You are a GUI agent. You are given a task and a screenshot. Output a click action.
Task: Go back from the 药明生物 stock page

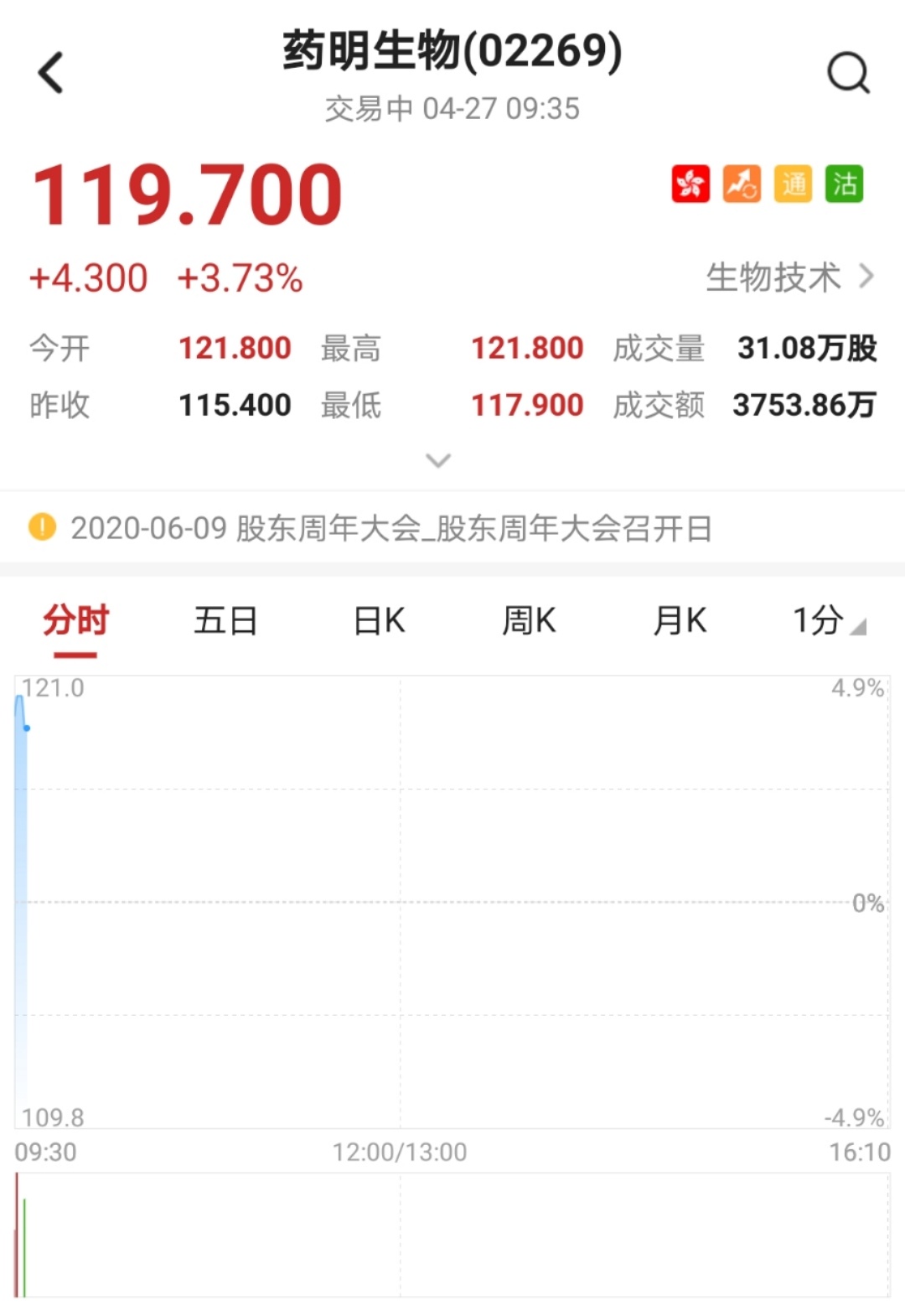51,73
